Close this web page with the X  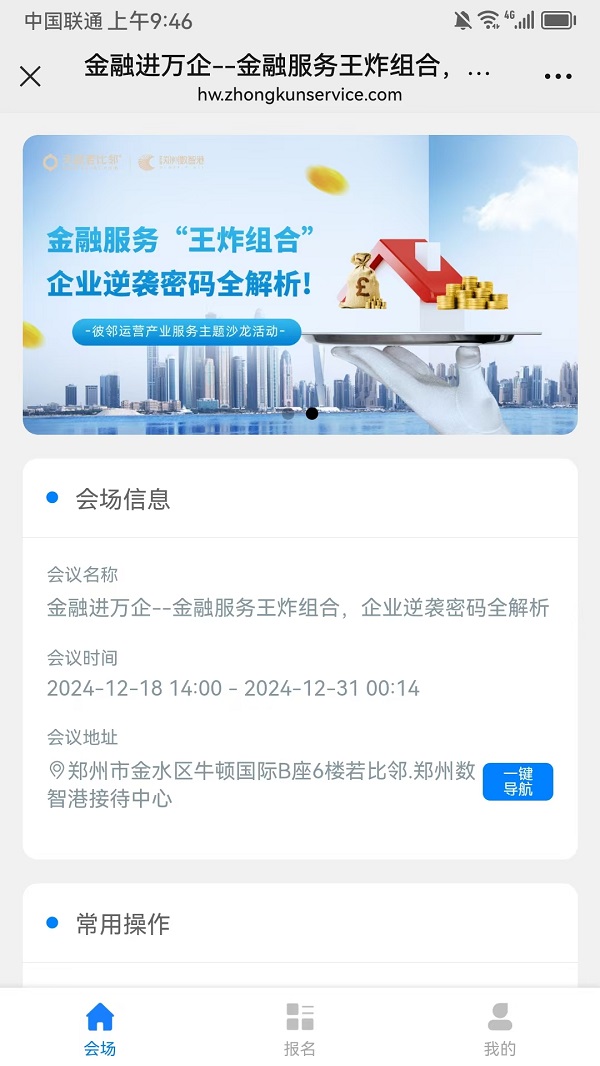point(31,76)
